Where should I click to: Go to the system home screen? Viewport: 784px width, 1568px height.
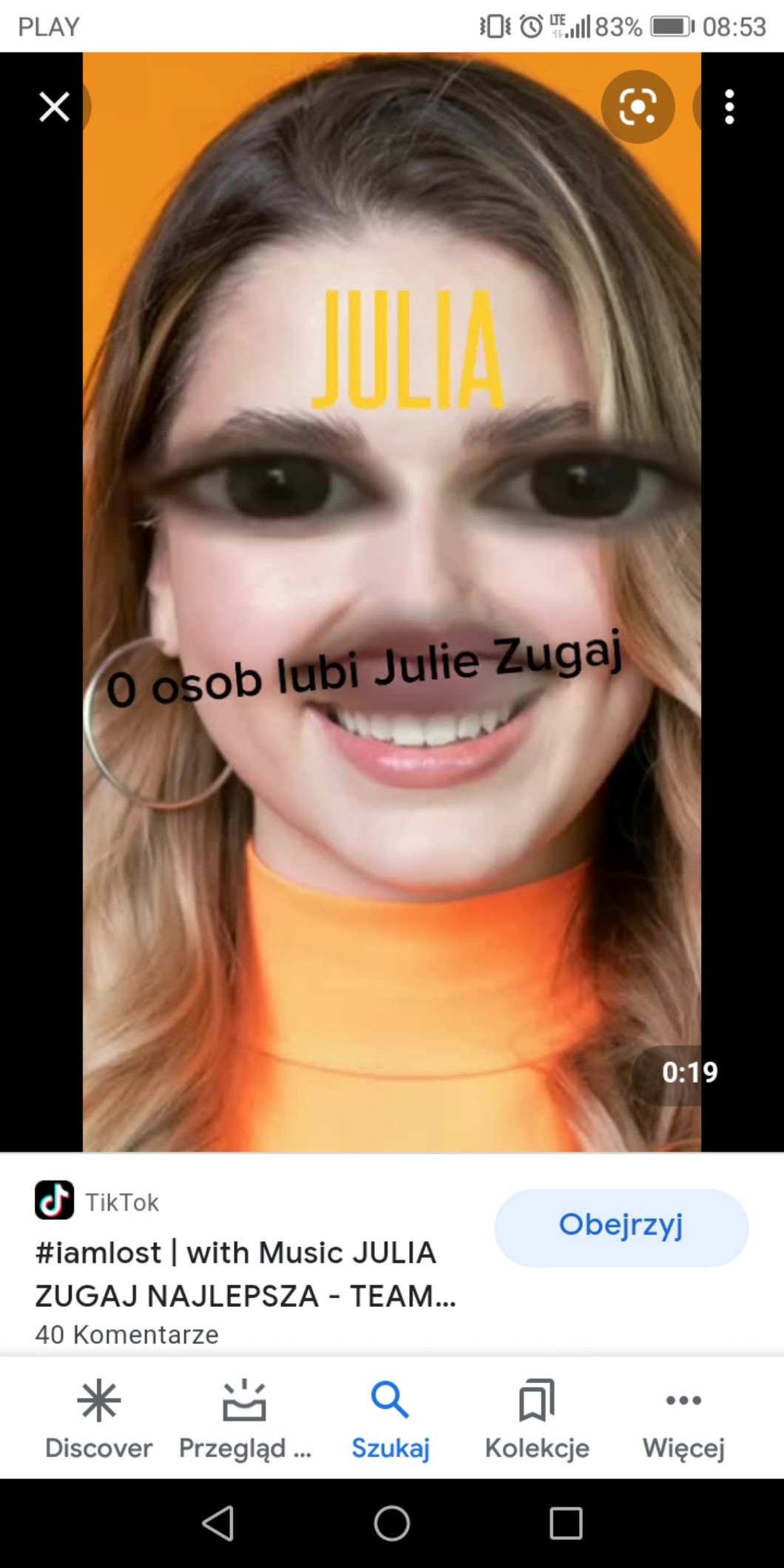point(391,1523)
